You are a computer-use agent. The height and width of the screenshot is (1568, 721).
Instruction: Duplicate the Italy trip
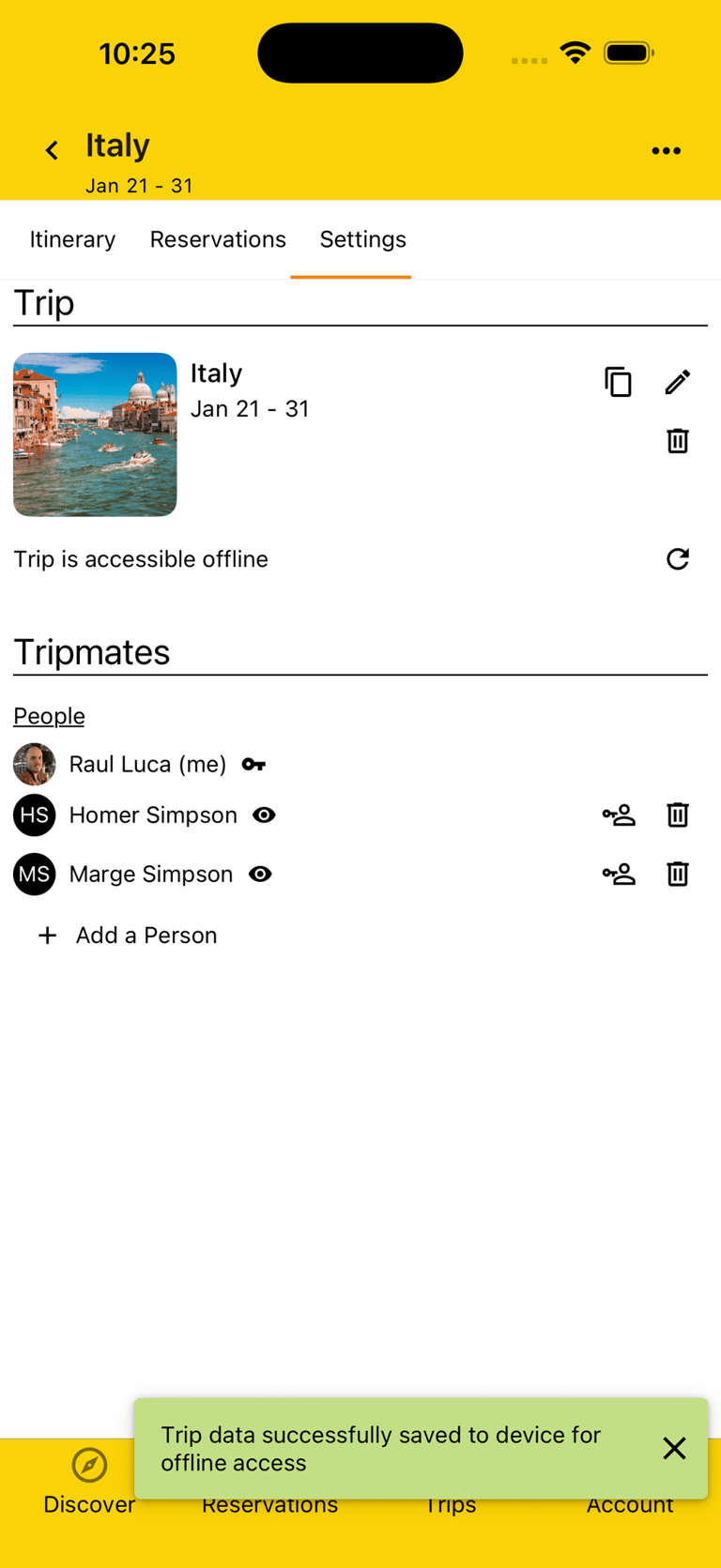click(x=618, y=382)
